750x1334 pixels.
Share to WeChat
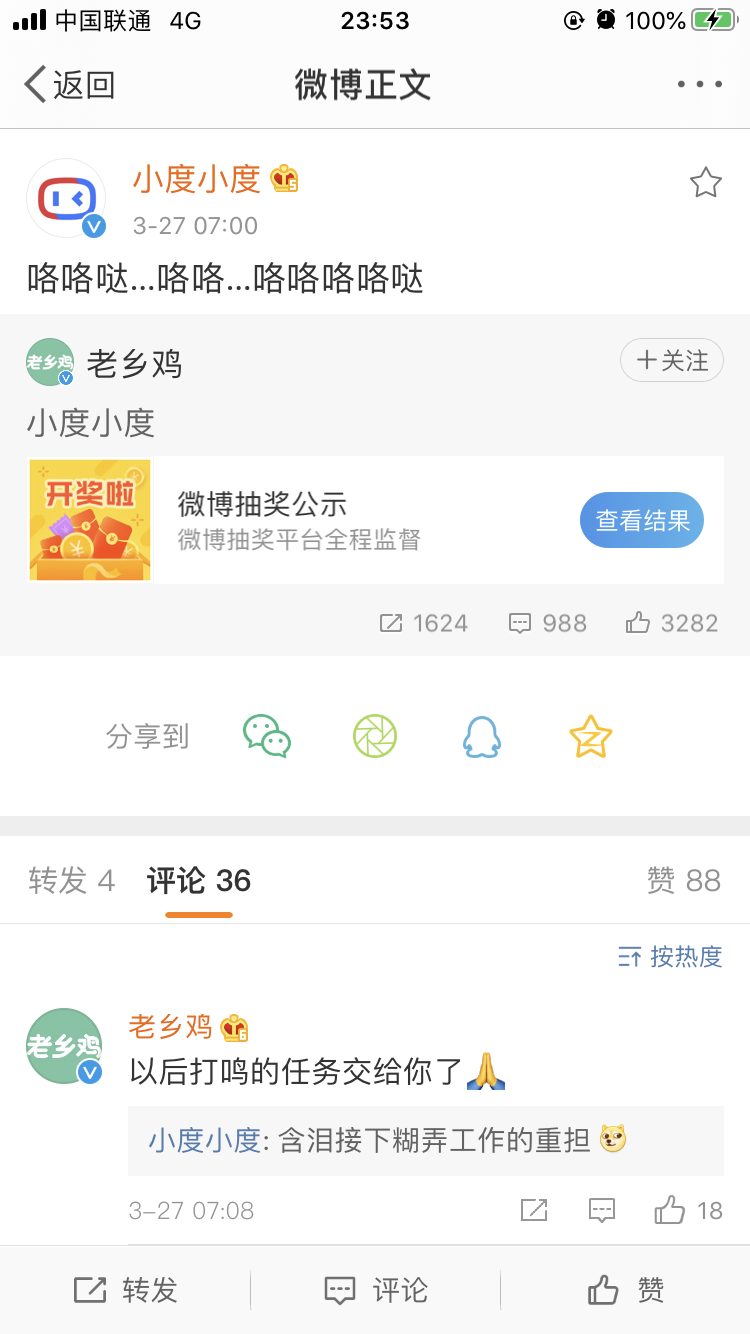267,737
